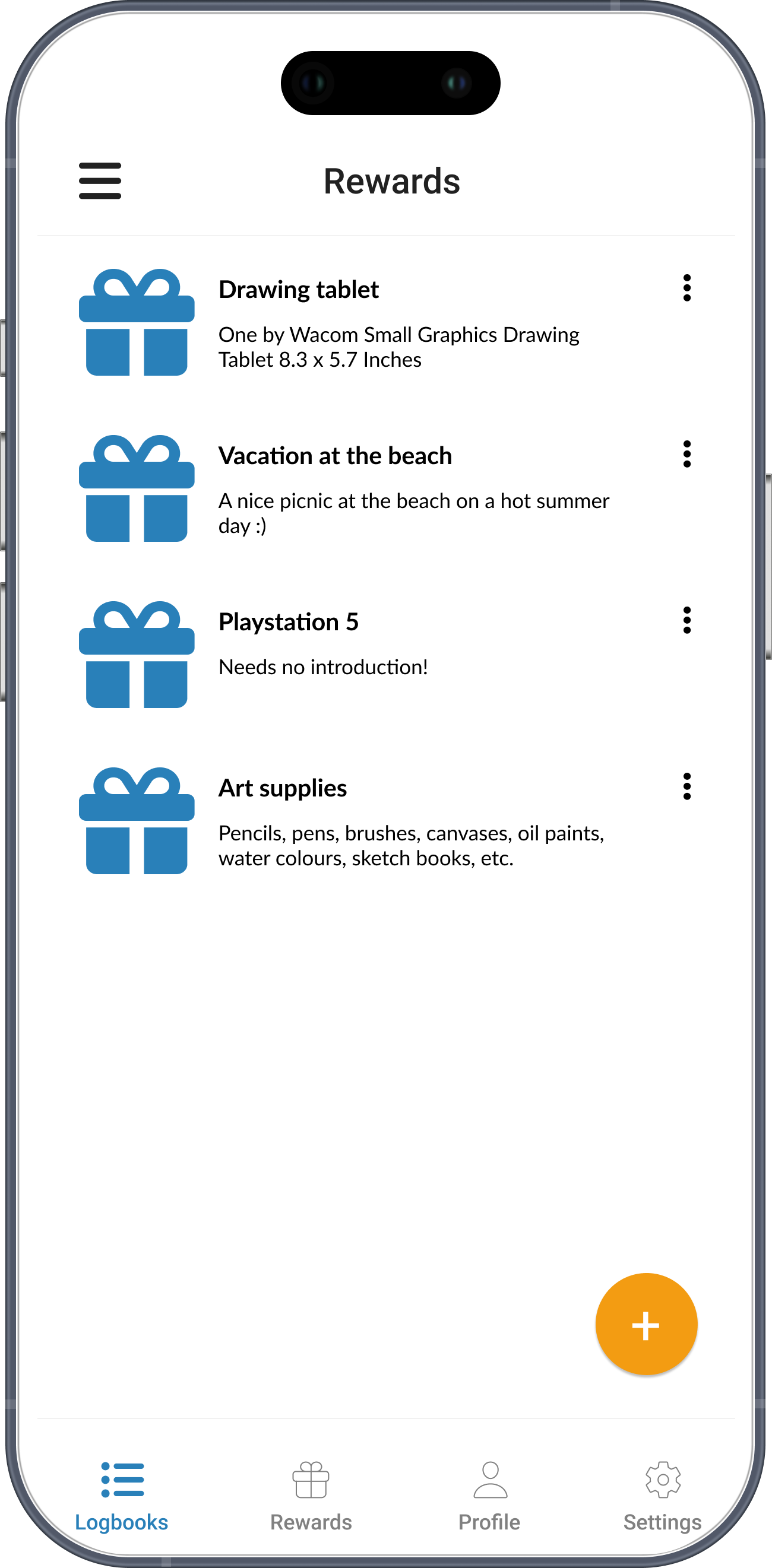The width and height of the screenshot is (772, 1568).
Task: Add a new reward with plus button
Action: pos(646,1324)
